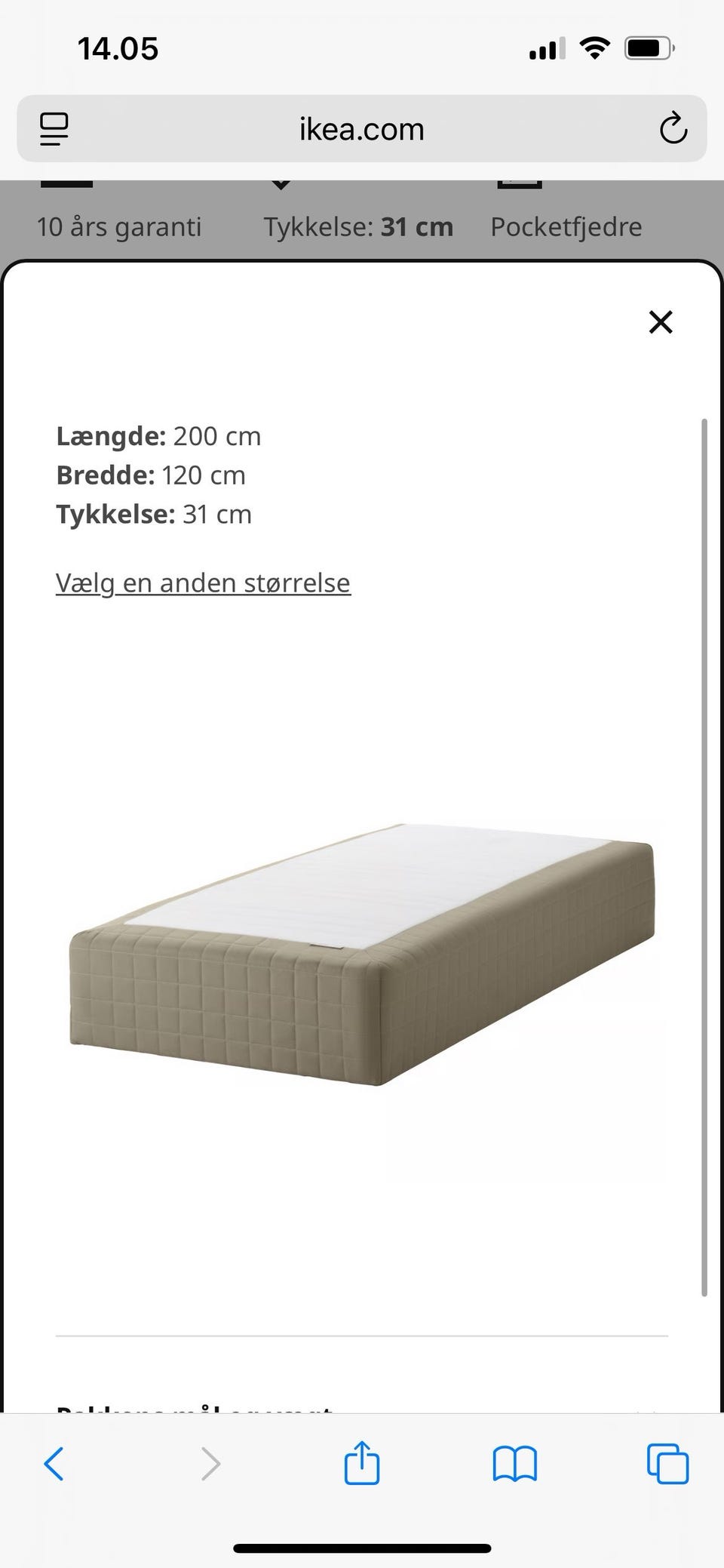Tap the Wi-Fi icon in status bar

(x=595, y=47)
